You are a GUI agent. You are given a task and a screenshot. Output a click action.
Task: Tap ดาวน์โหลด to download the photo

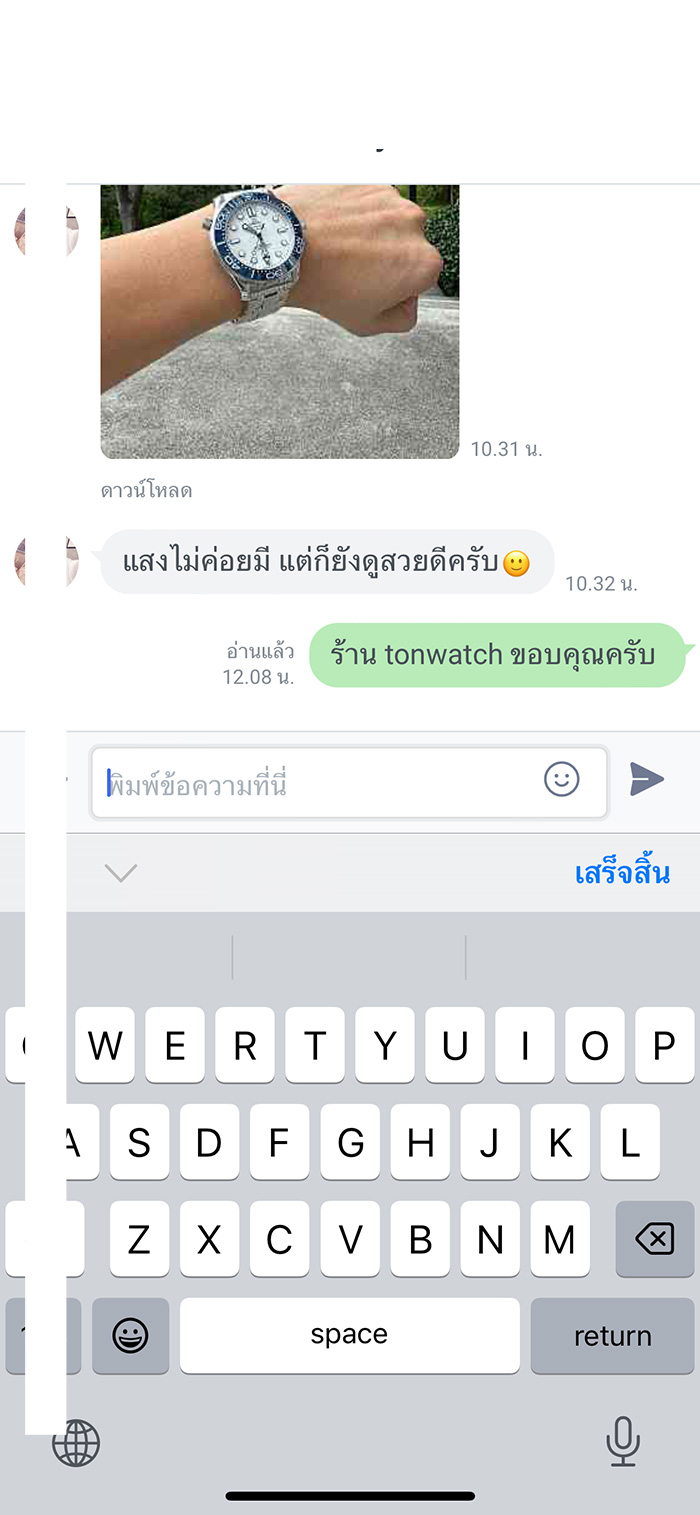point(146,491)
